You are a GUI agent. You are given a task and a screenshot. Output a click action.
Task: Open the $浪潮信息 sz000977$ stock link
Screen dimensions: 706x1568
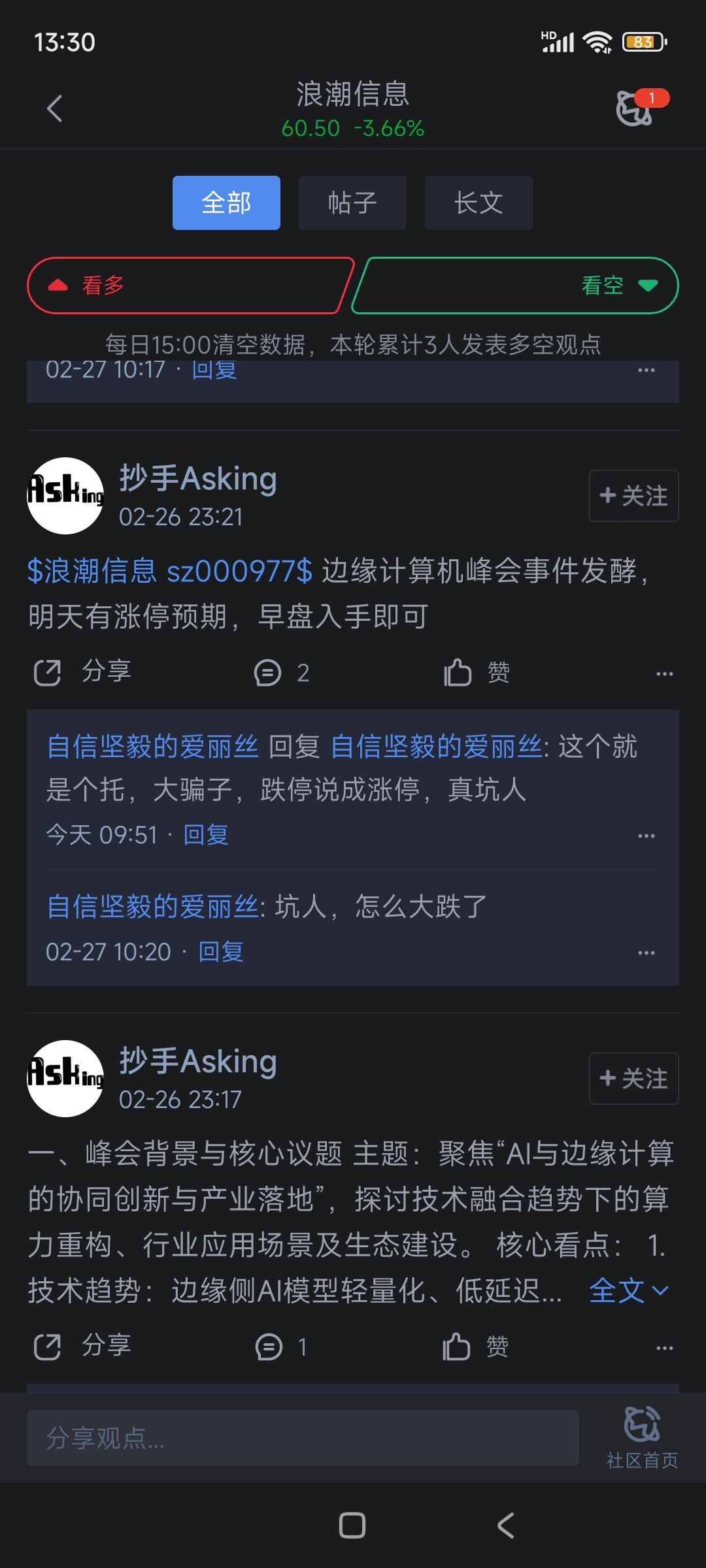pyautogui.click(x=170, y=571)
